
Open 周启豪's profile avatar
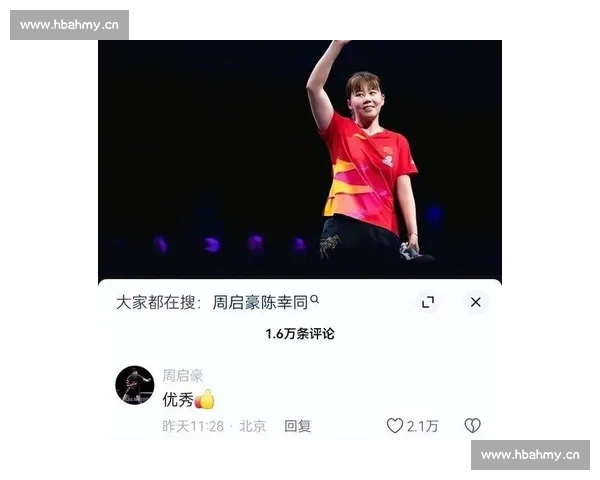(134, 384)
